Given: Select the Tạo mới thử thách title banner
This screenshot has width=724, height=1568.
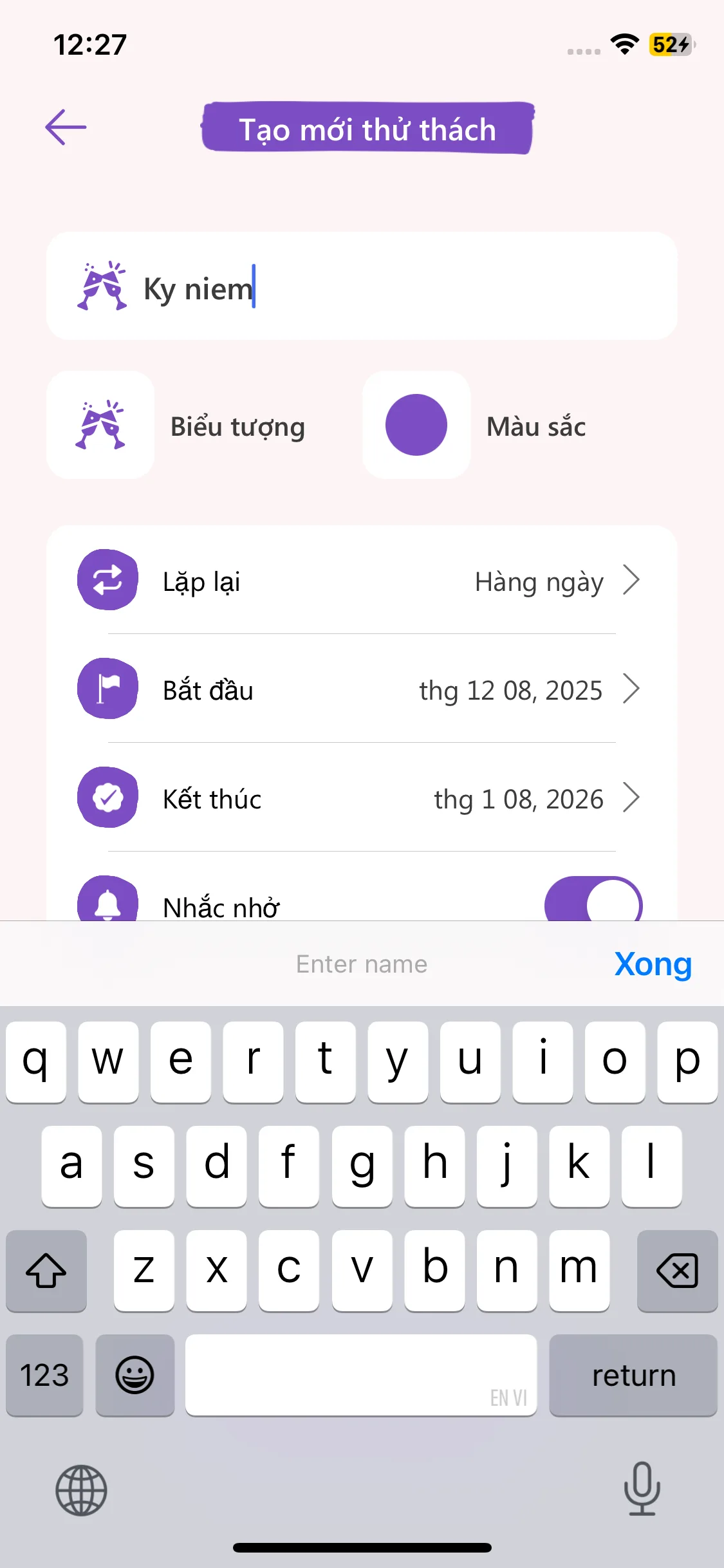Looking at the screenshot, I should tap(367, 129).
